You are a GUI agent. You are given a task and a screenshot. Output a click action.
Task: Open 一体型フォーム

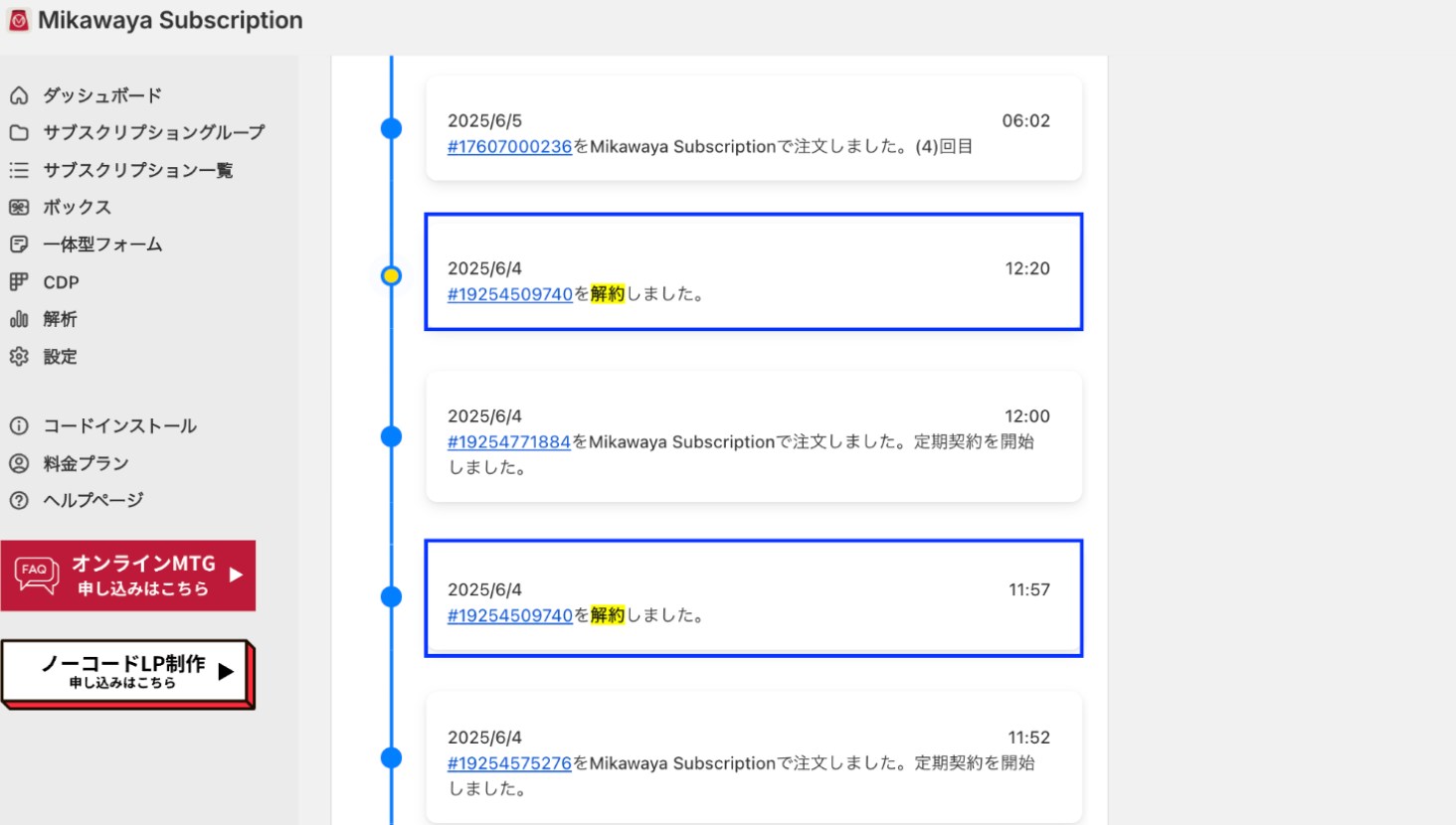pos(101,245)
